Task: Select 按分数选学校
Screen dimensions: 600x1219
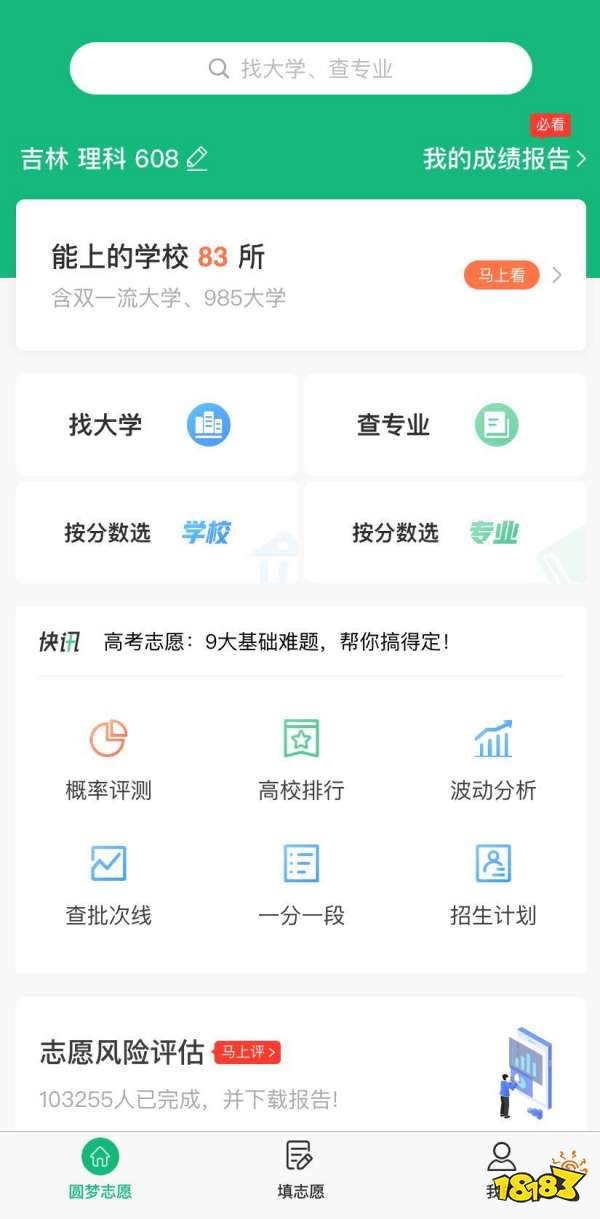Action: [156, 533]
